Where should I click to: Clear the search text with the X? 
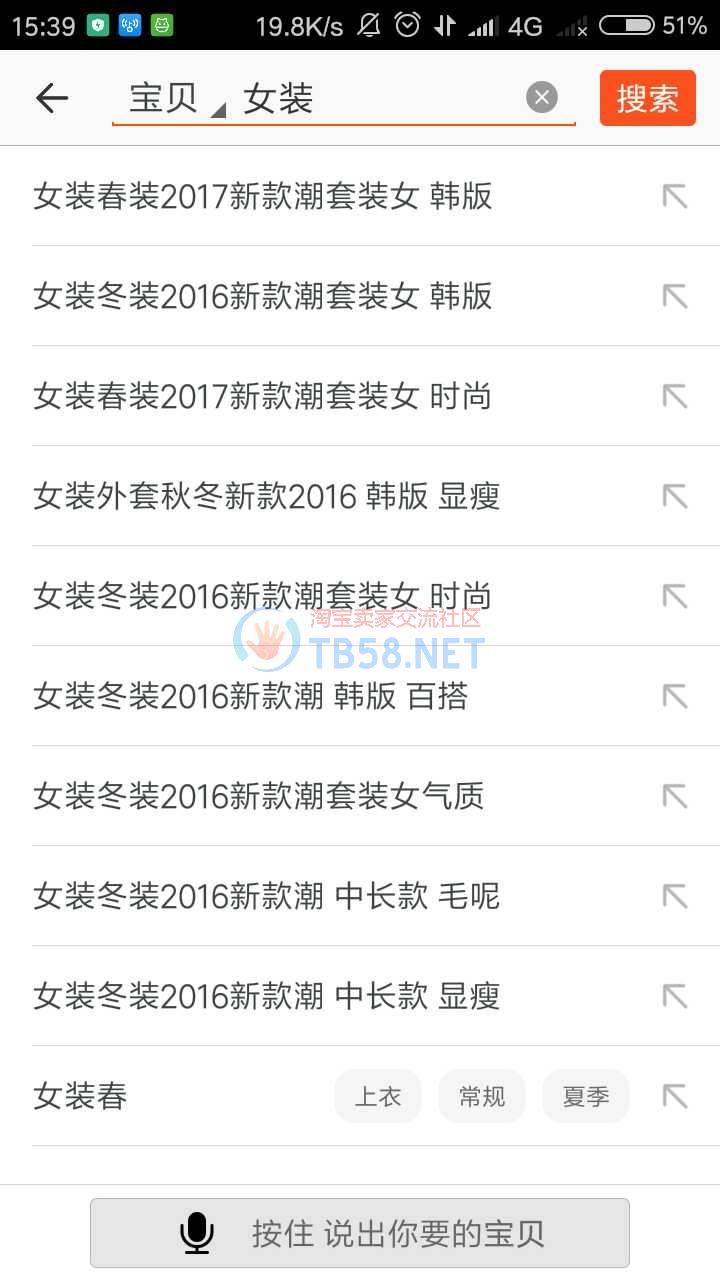[541, 97]
